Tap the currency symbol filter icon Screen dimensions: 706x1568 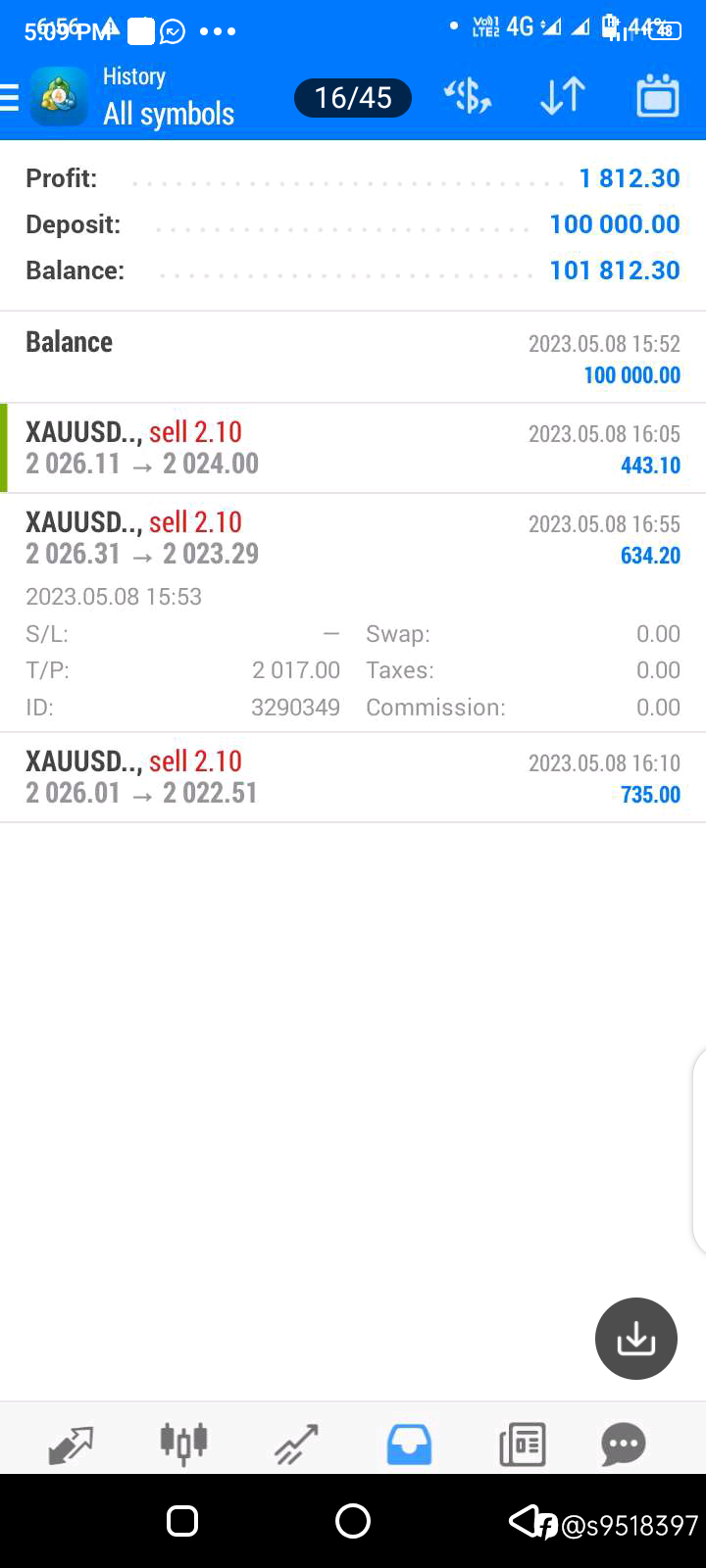pyautogui.click(x=467, y=96)
